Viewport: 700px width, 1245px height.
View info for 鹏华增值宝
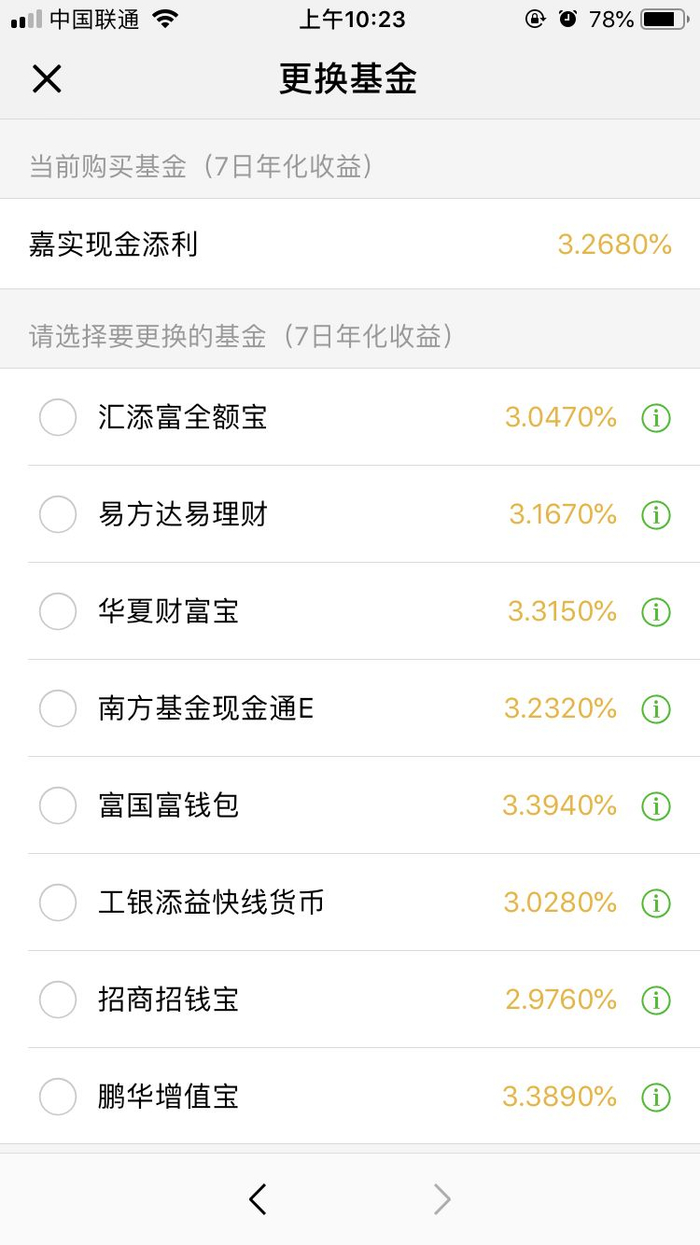point(656,1097)
